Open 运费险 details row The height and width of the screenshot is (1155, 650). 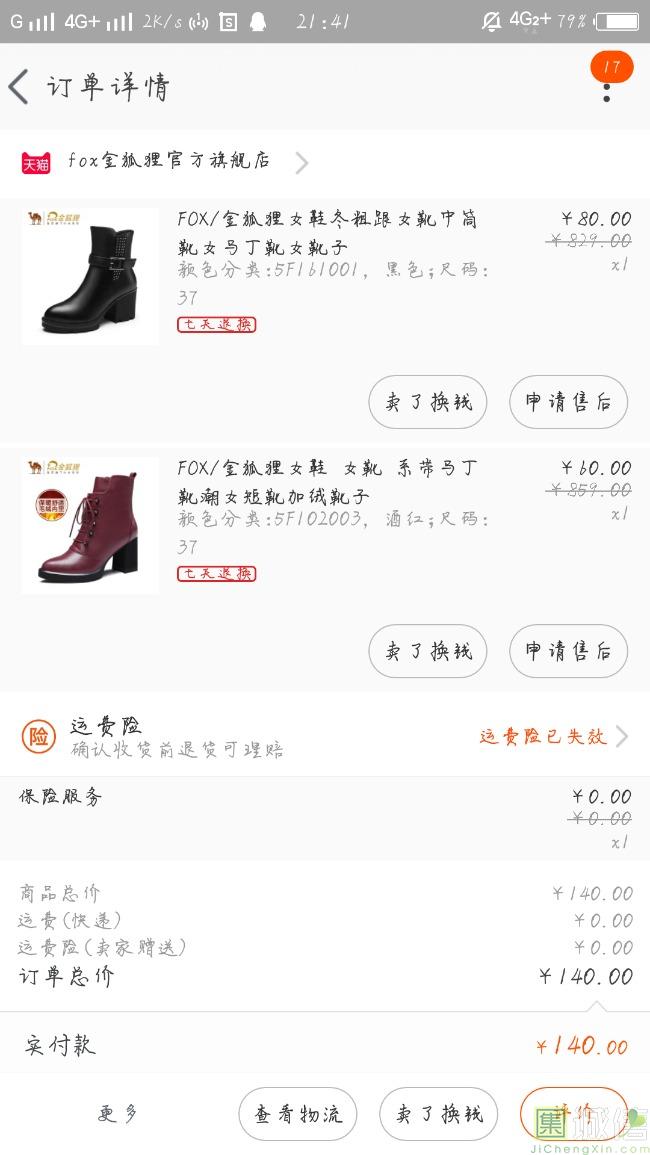pos(325,737)
